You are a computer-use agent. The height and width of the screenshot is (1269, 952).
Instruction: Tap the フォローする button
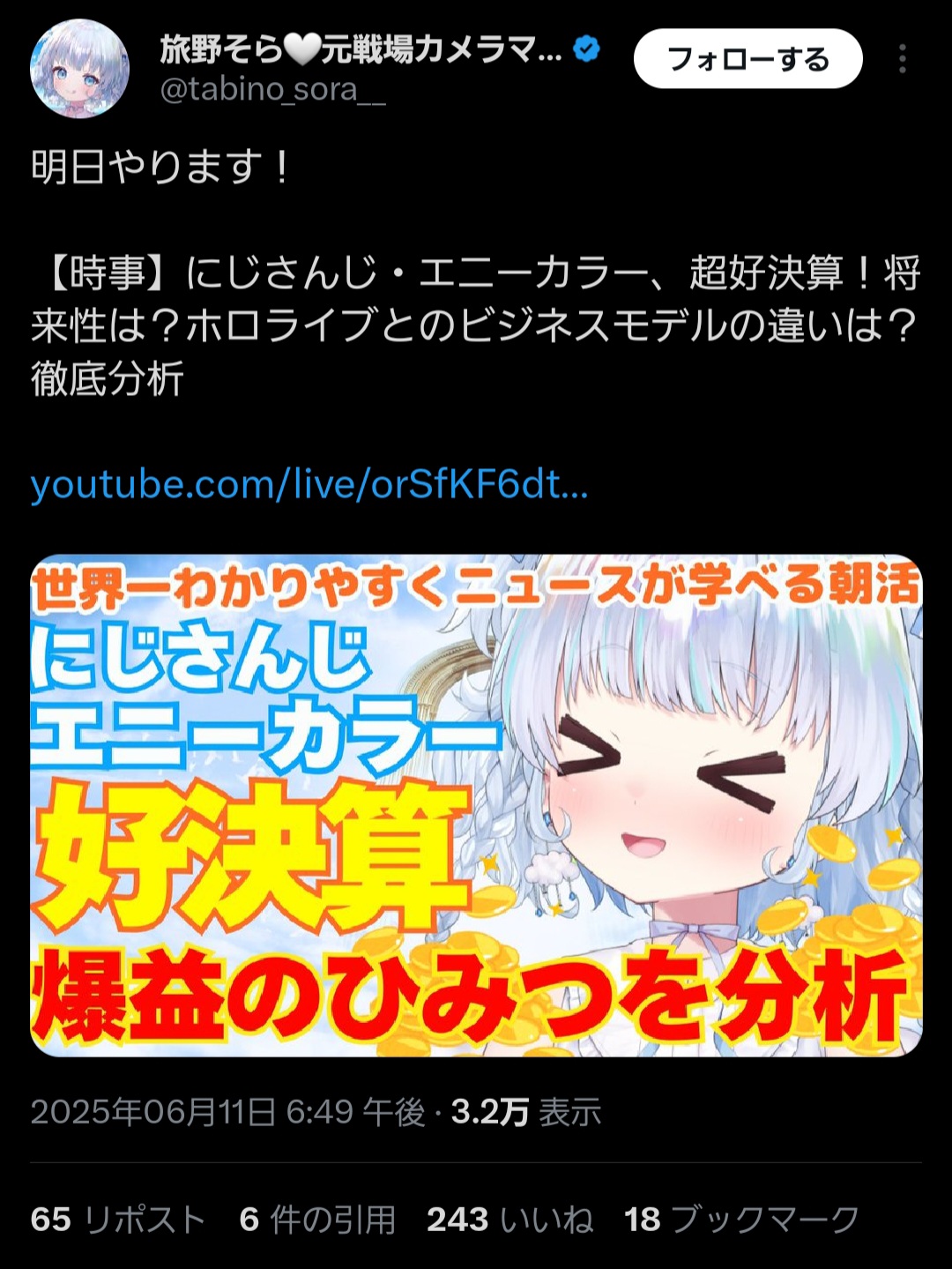[x=747, y=59]
